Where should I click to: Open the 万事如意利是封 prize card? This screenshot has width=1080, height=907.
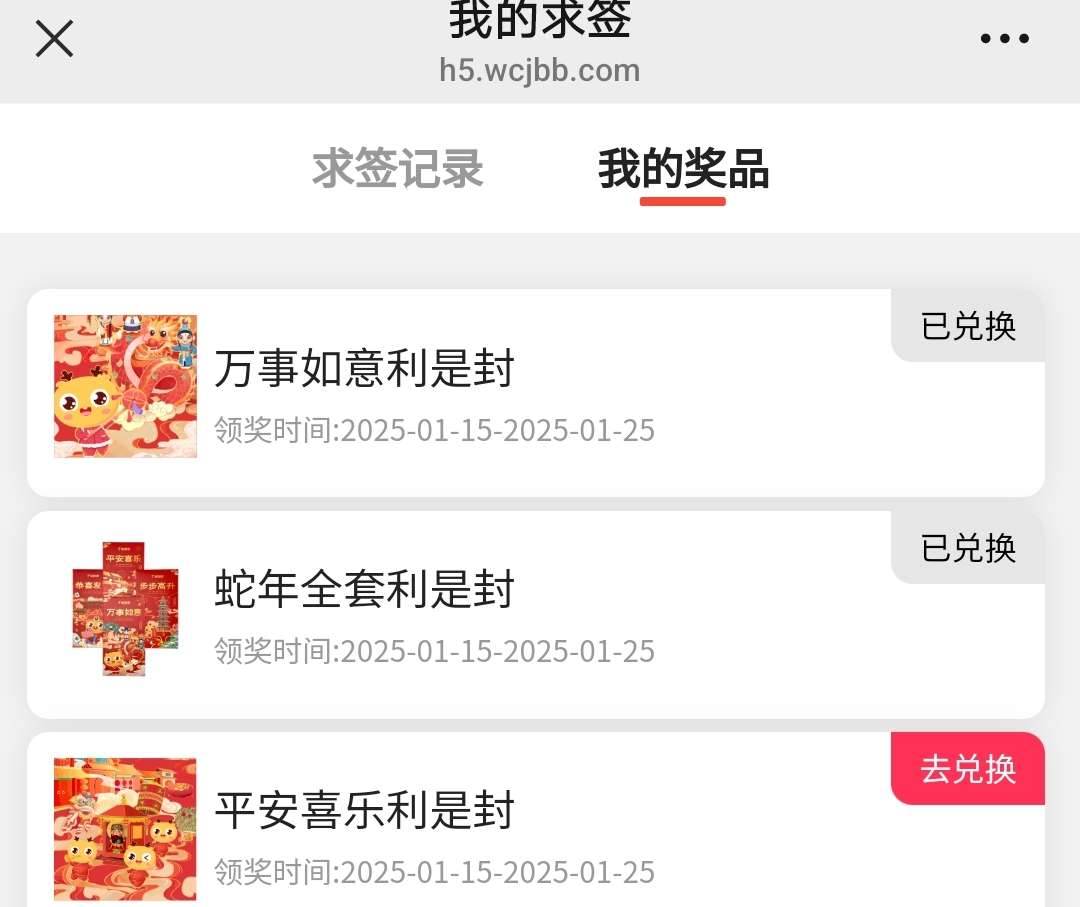coord(535,393)
